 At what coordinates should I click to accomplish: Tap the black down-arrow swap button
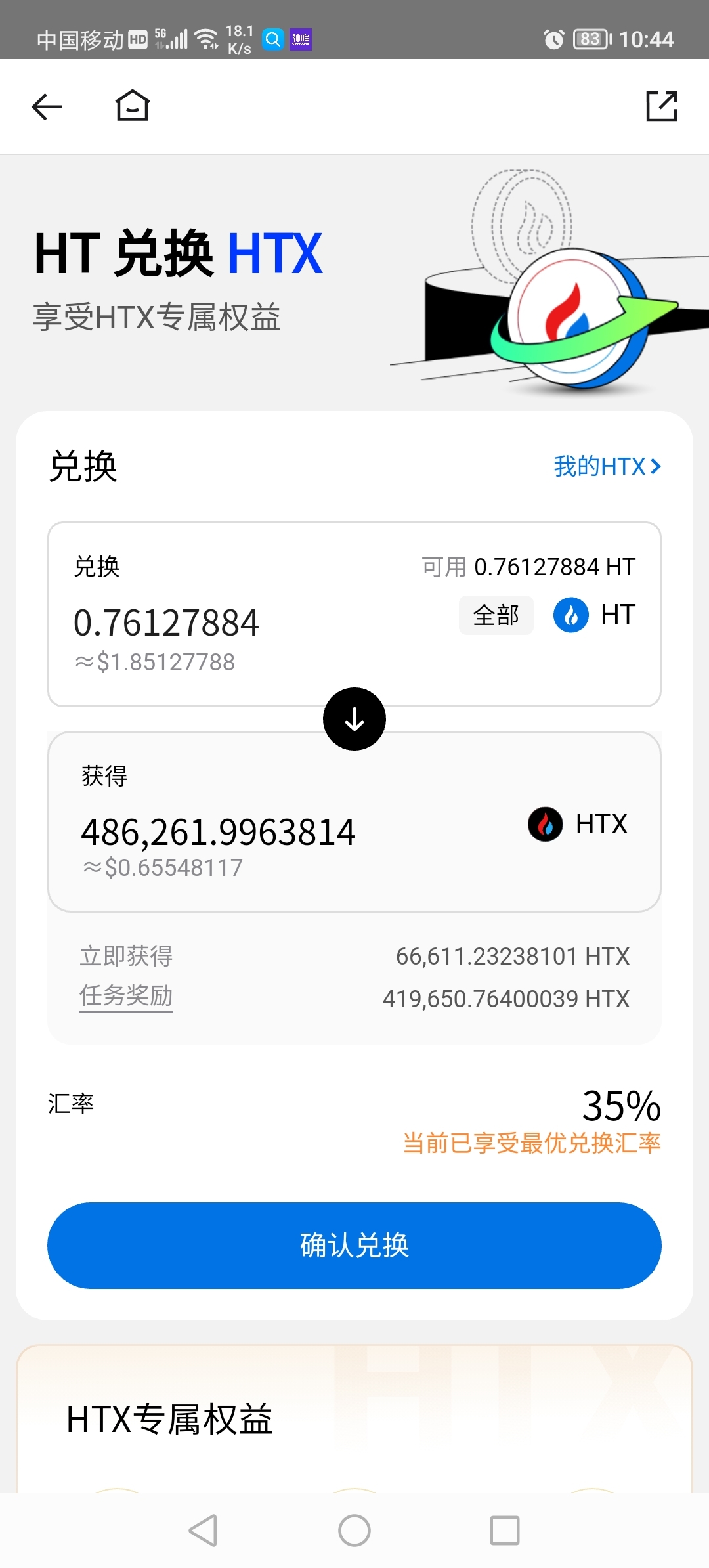[x=354, y=719]
